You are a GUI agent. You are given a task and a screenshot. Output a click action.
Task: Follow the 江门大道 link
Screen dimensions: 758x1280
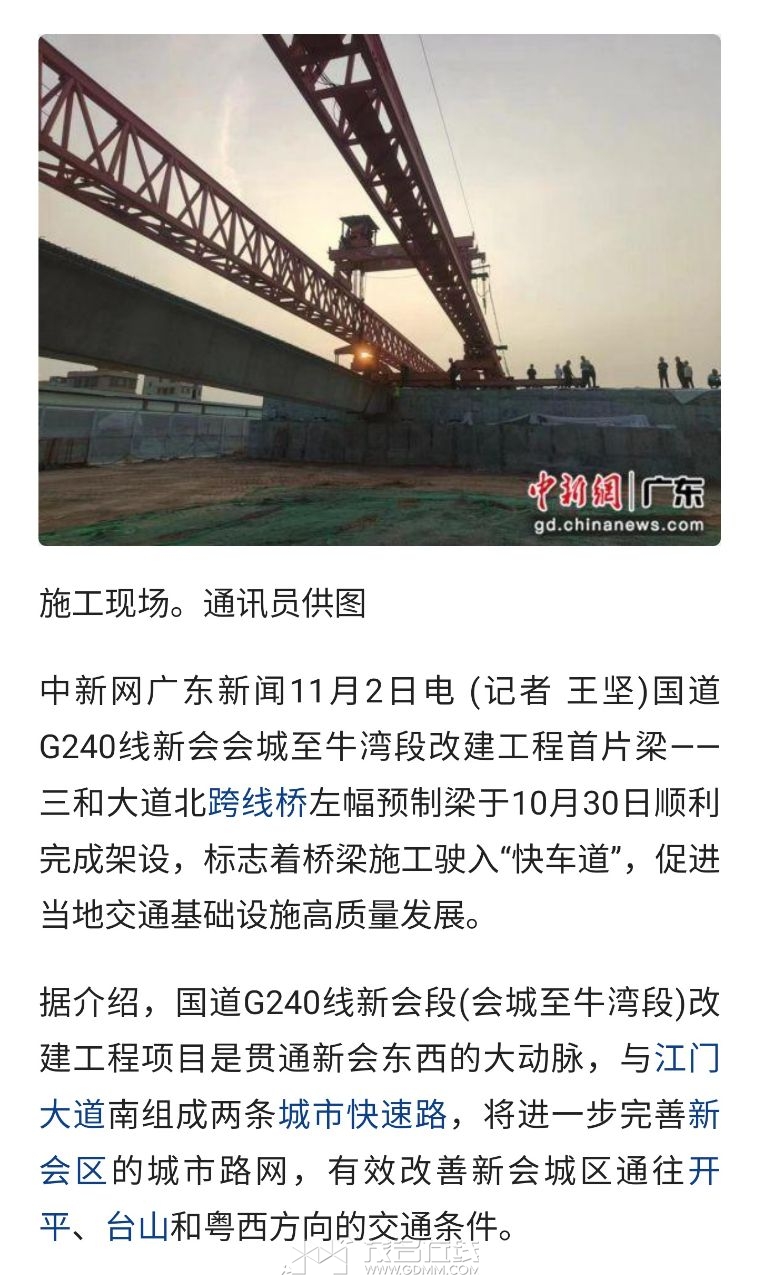685,1058
